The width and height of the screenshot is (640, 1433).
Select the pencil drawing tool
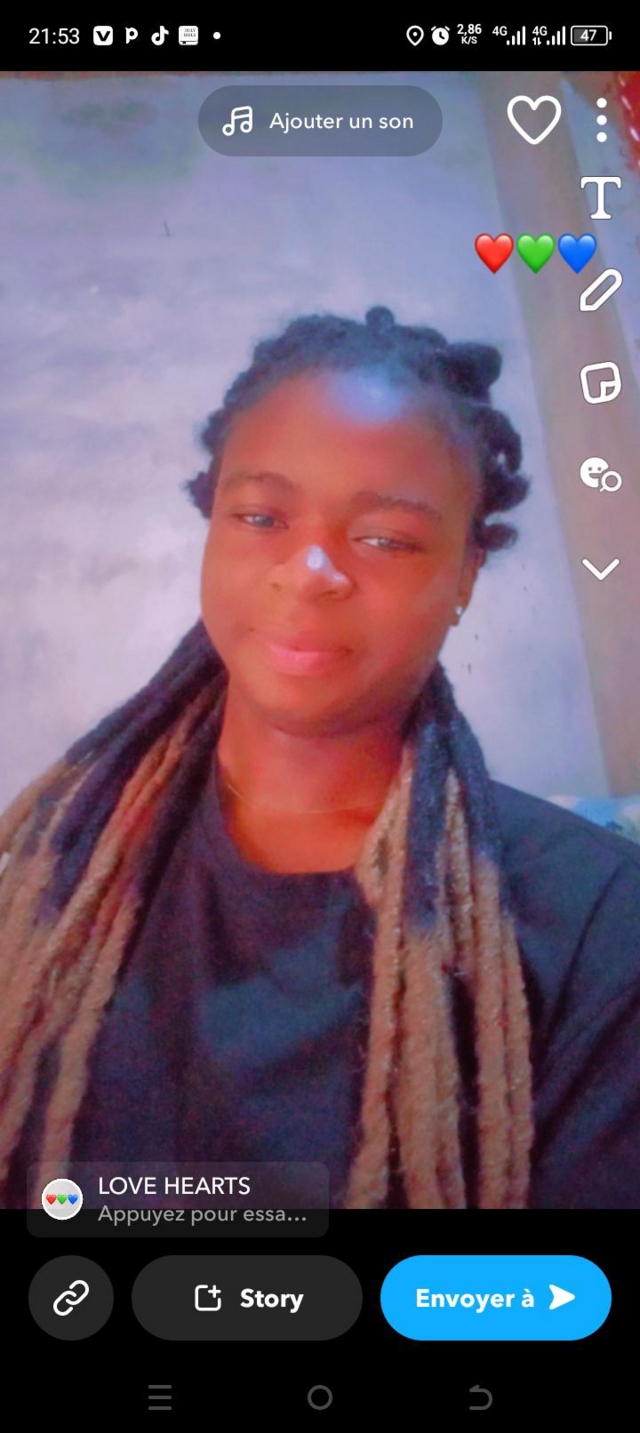pyautogui.click(x=601, y=291)
